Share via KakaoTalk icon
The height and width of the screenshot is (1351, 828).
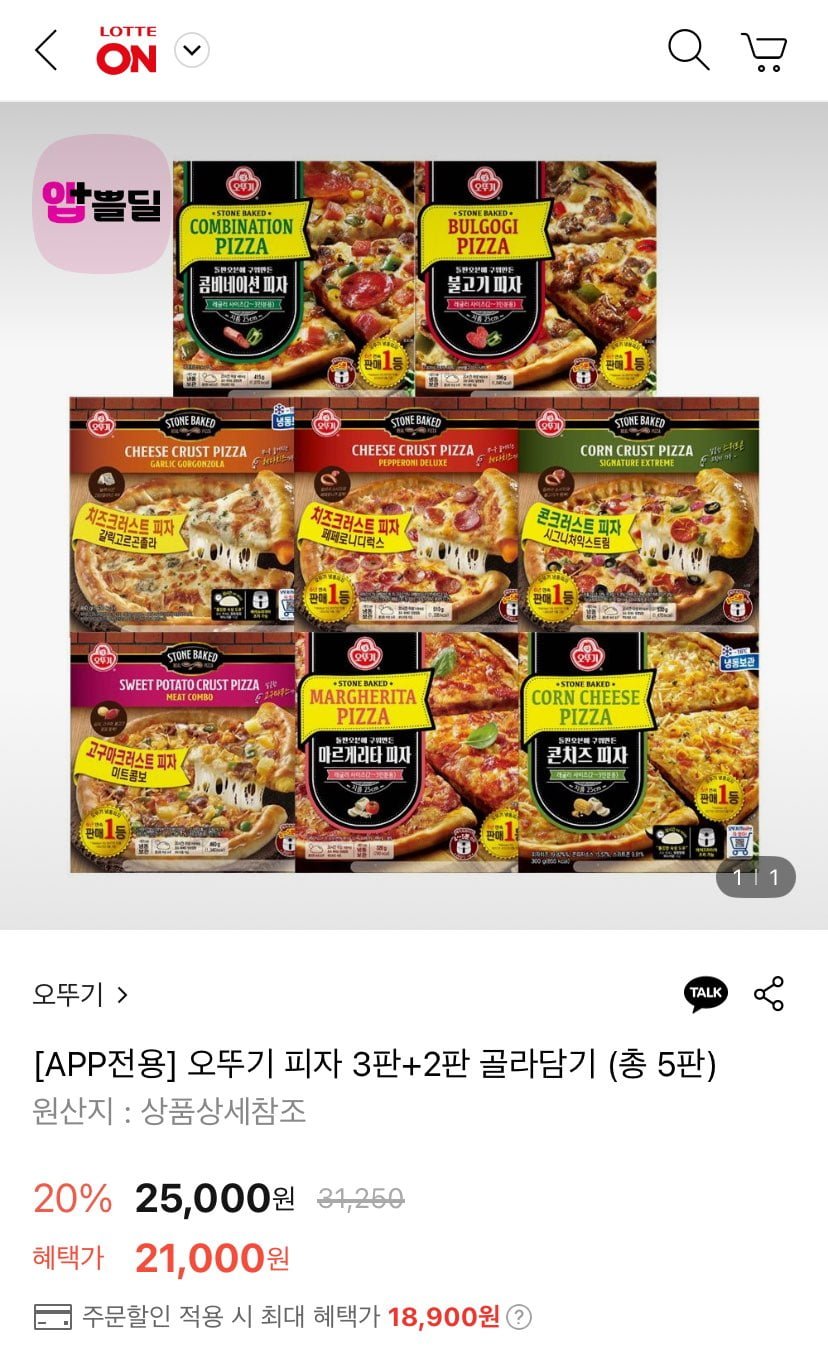(705, 994)
